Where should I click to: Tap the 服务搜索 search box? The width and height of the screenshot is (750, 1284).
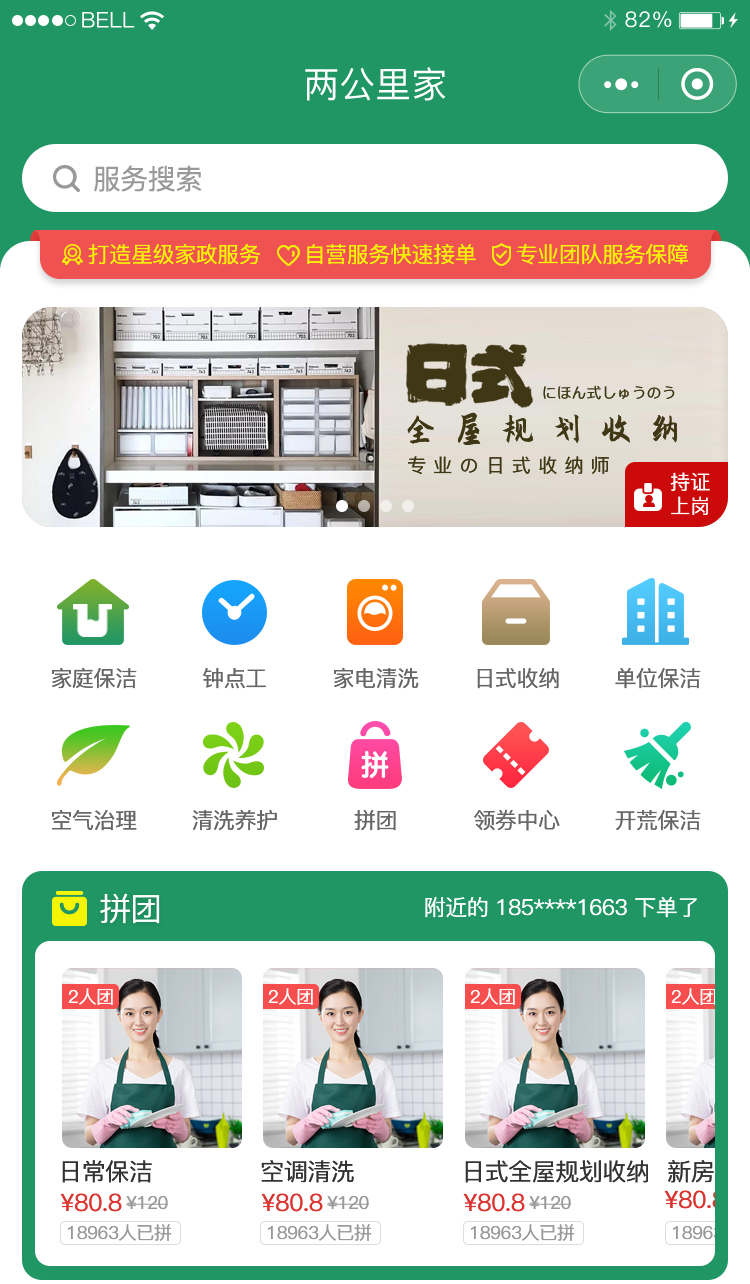tap(375, 178)
